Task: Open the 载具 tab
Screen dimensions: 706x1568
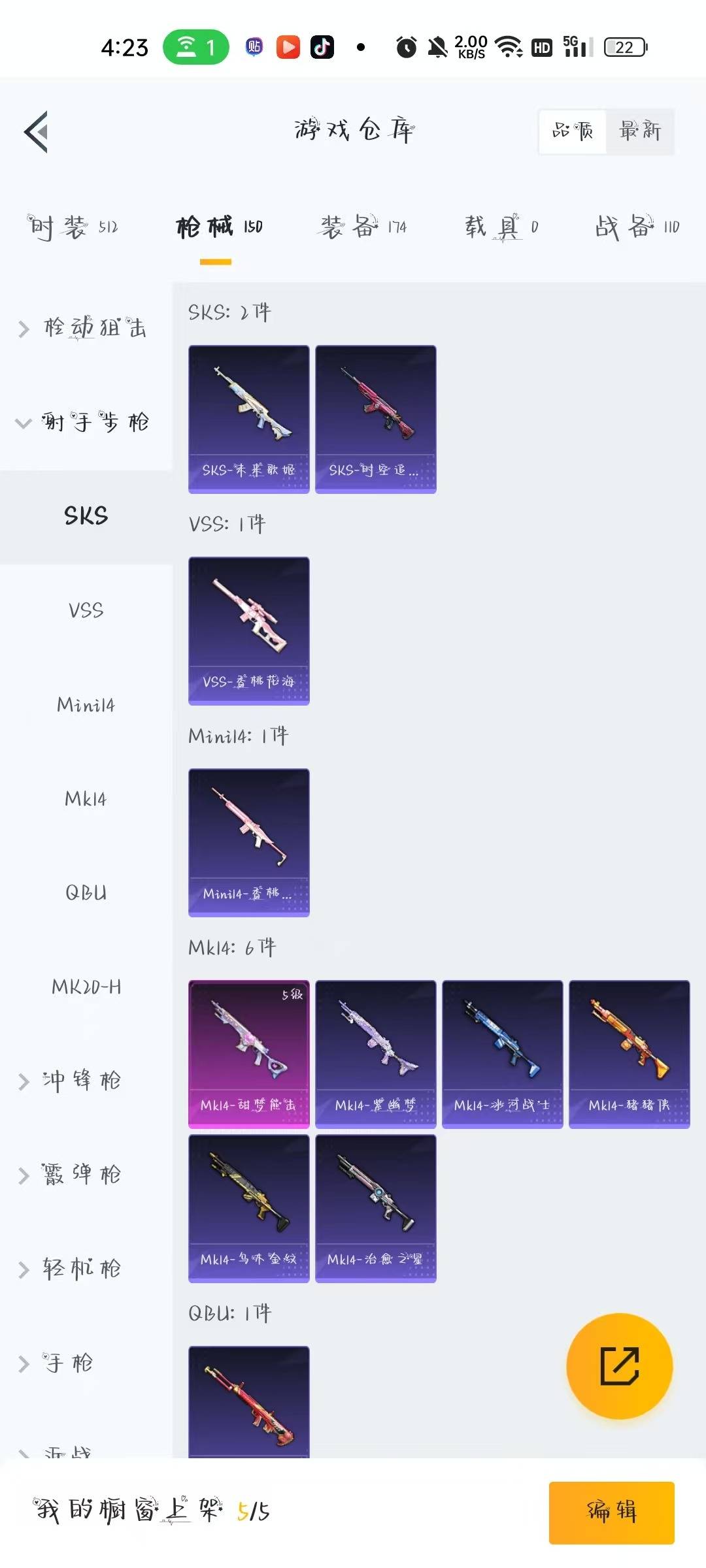Action: (x=501, y=227)
